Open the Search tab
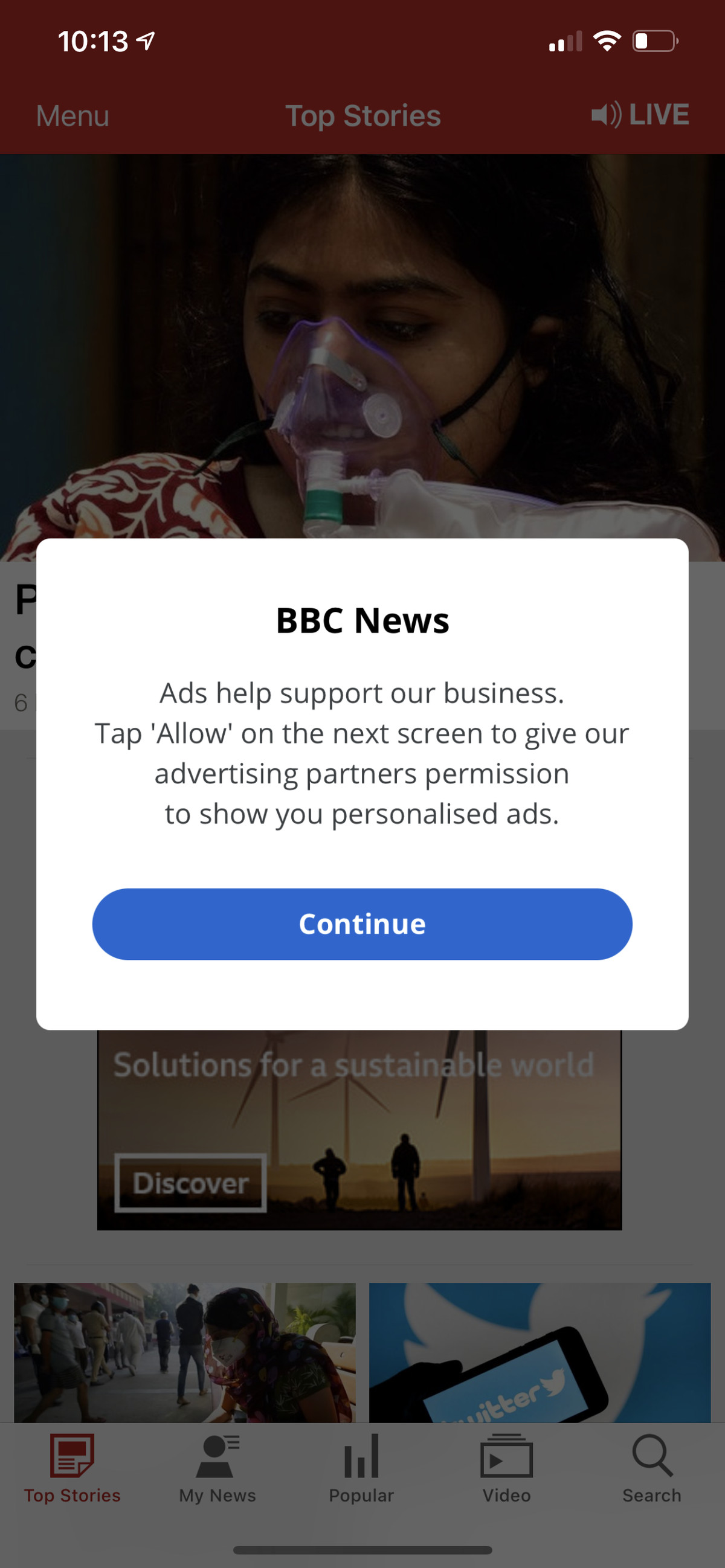Viewport: 725px width, 1568px height. [x=651, y=1468]
